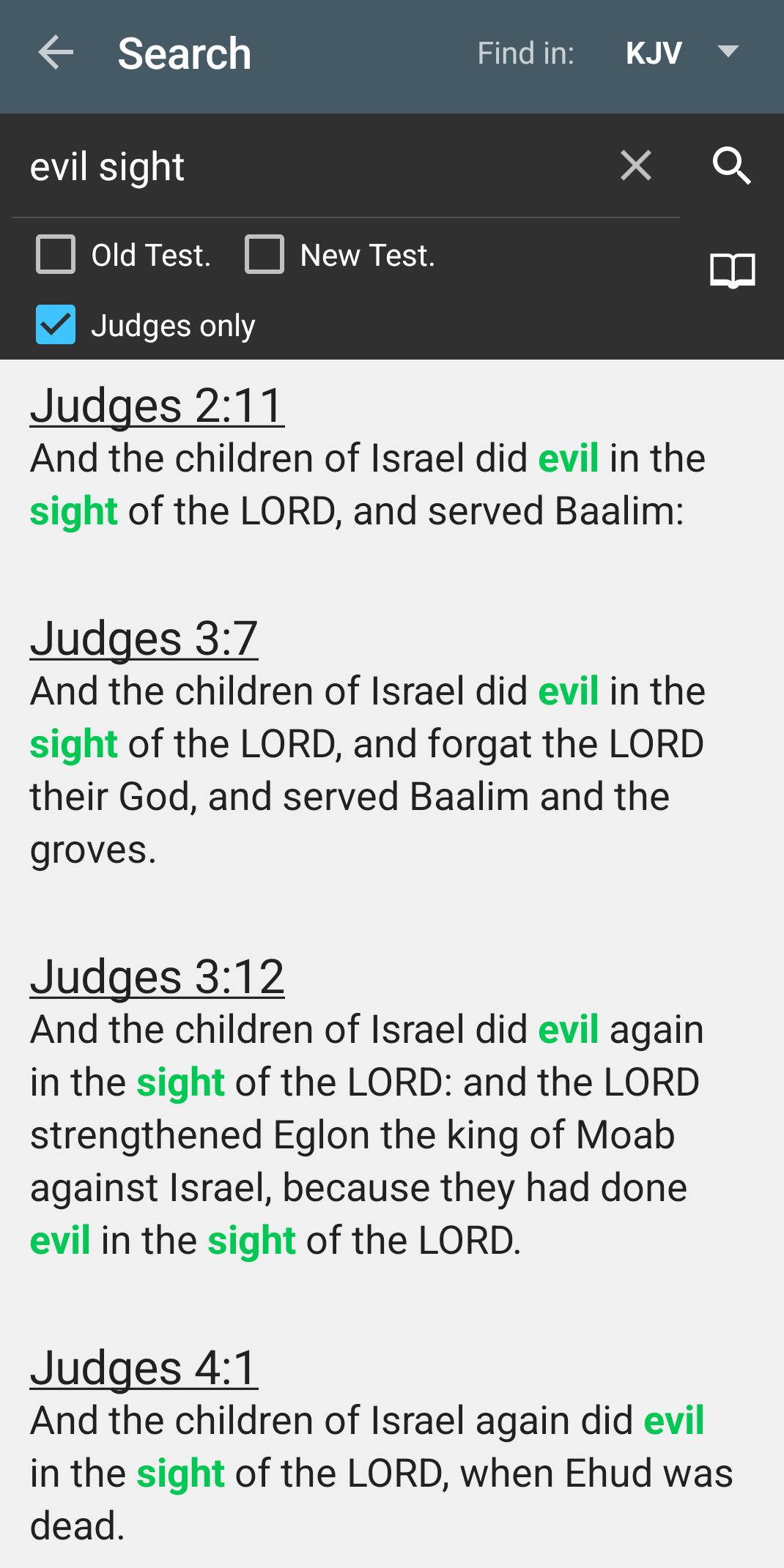The height and width of the screenshot is (1568, 784).
Task: Go back from the Search screen
Action: (56, 53)
